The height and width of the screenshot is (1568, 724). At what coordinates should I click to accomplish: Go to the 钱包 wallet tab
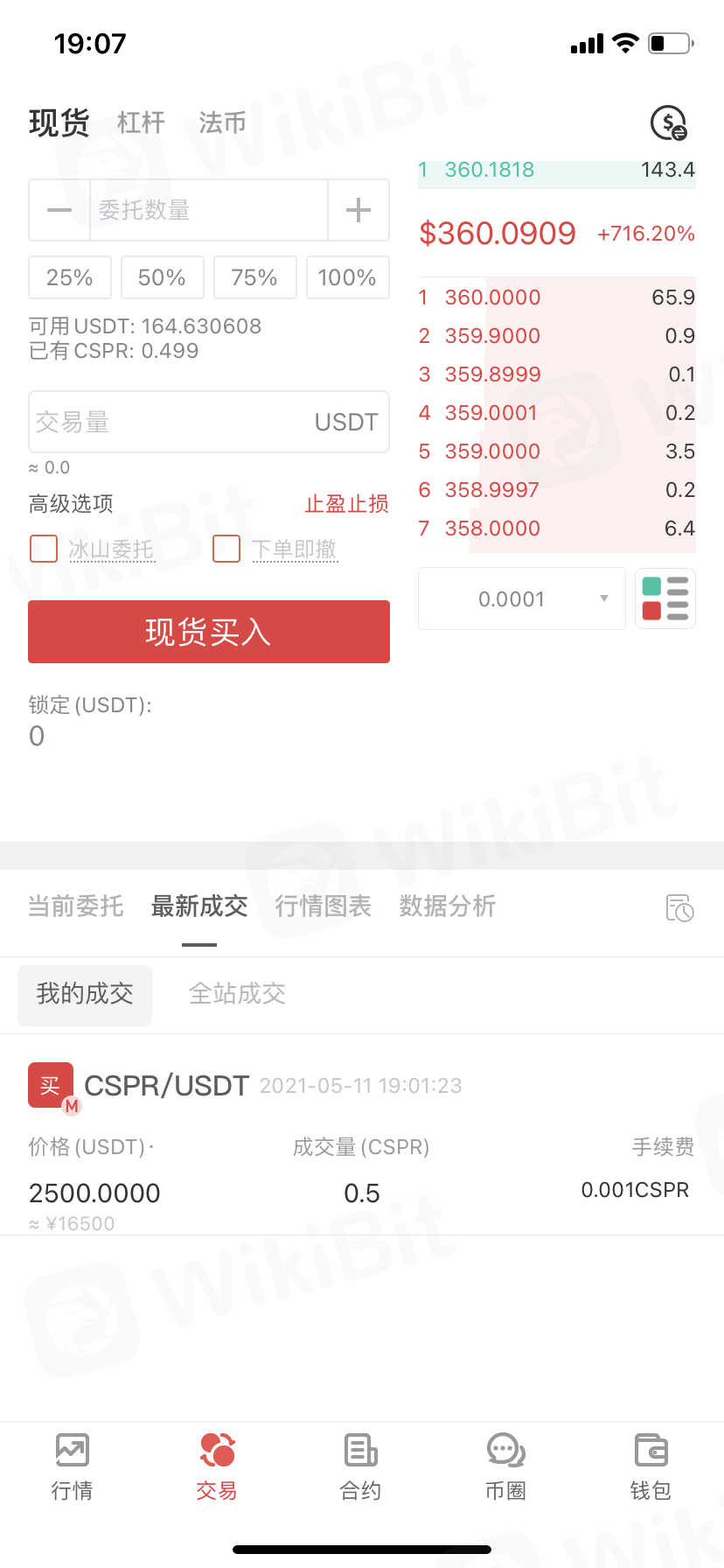point(651,1466)
